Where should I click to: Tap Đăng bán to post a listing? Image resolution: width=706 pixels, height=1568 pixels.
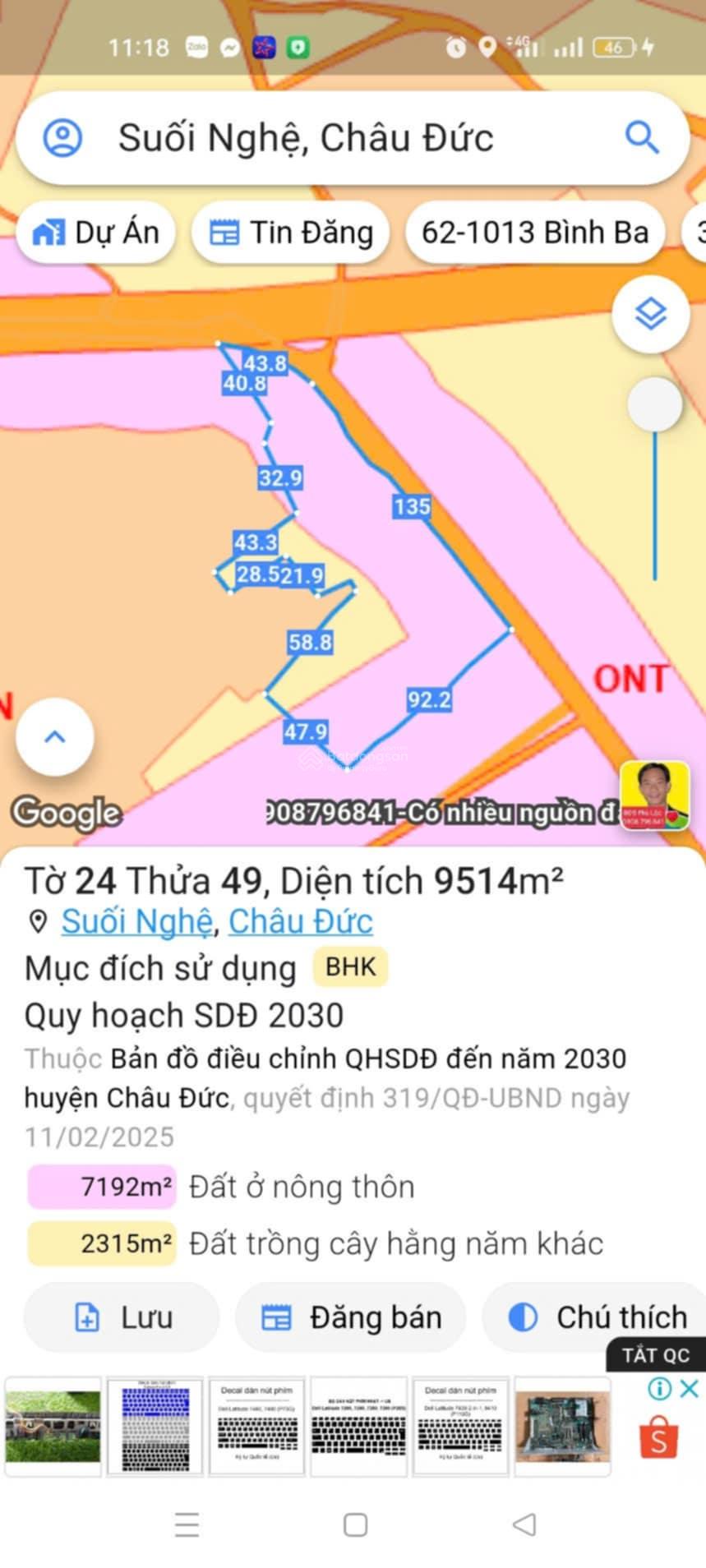click(x=351, y=1317)
